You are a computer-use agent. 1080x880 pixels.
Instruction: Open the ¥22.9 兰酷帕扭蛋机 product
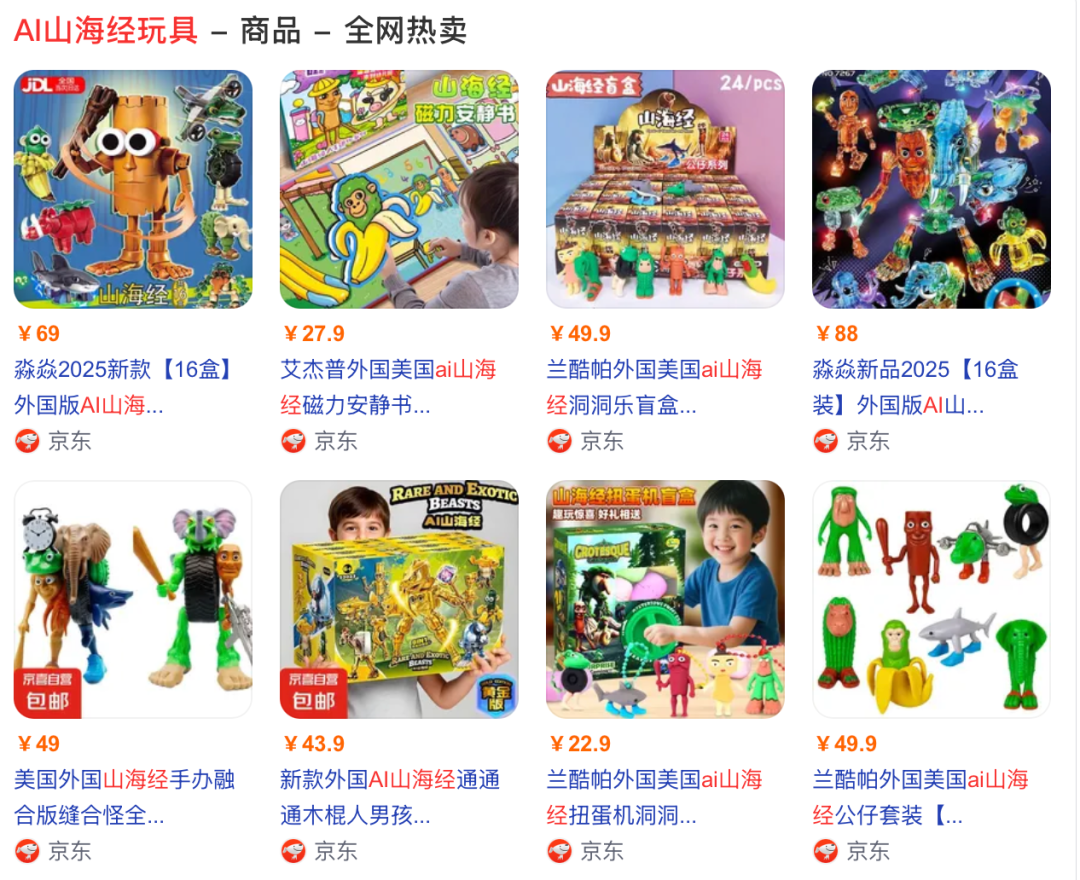pos(665,599)
